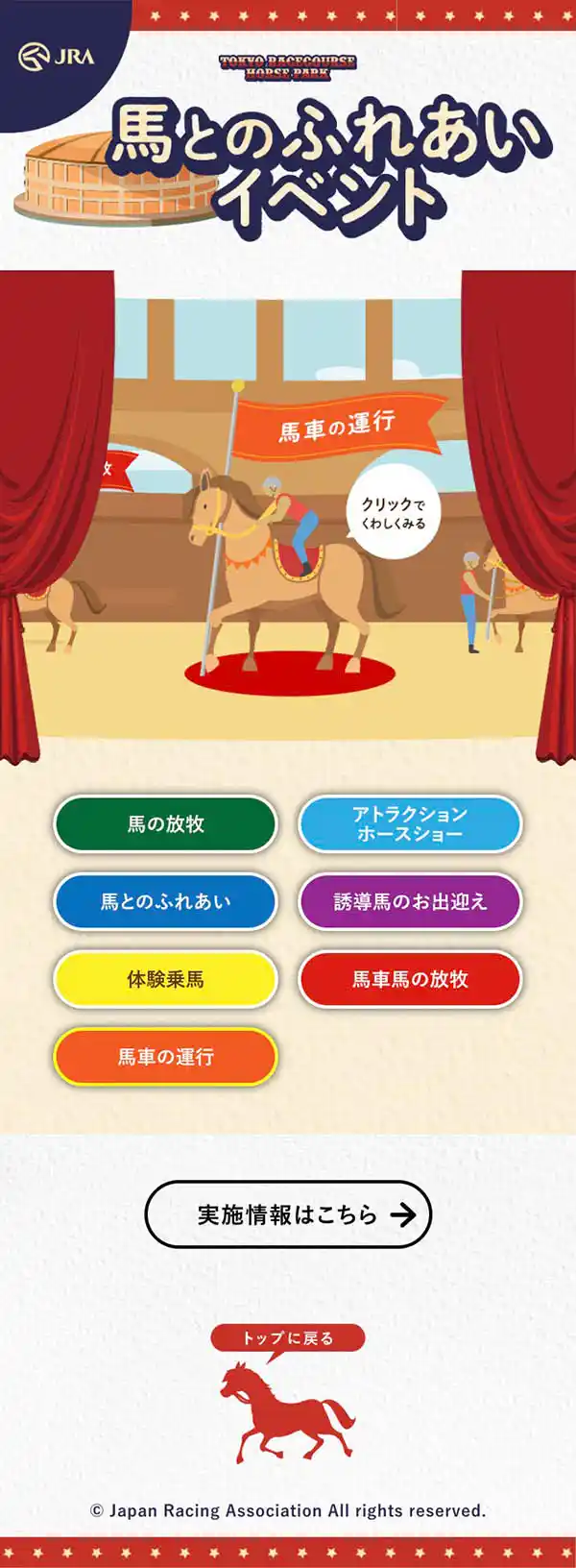Open the JRA logo link
Screen dimensions: 576x1568
click(x=57, y=57)
